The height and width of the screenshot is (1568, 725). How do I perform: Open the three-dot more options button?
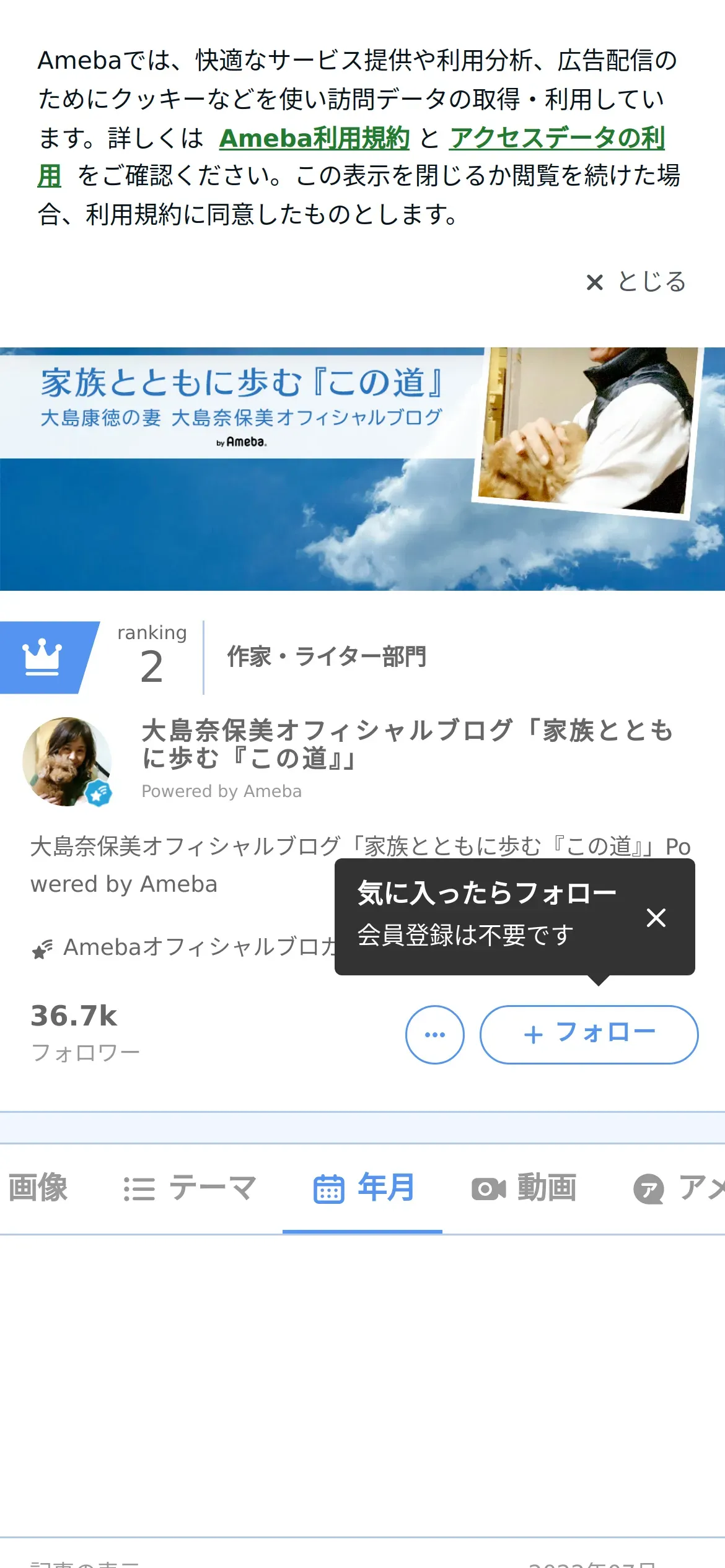coord(434,1034)
